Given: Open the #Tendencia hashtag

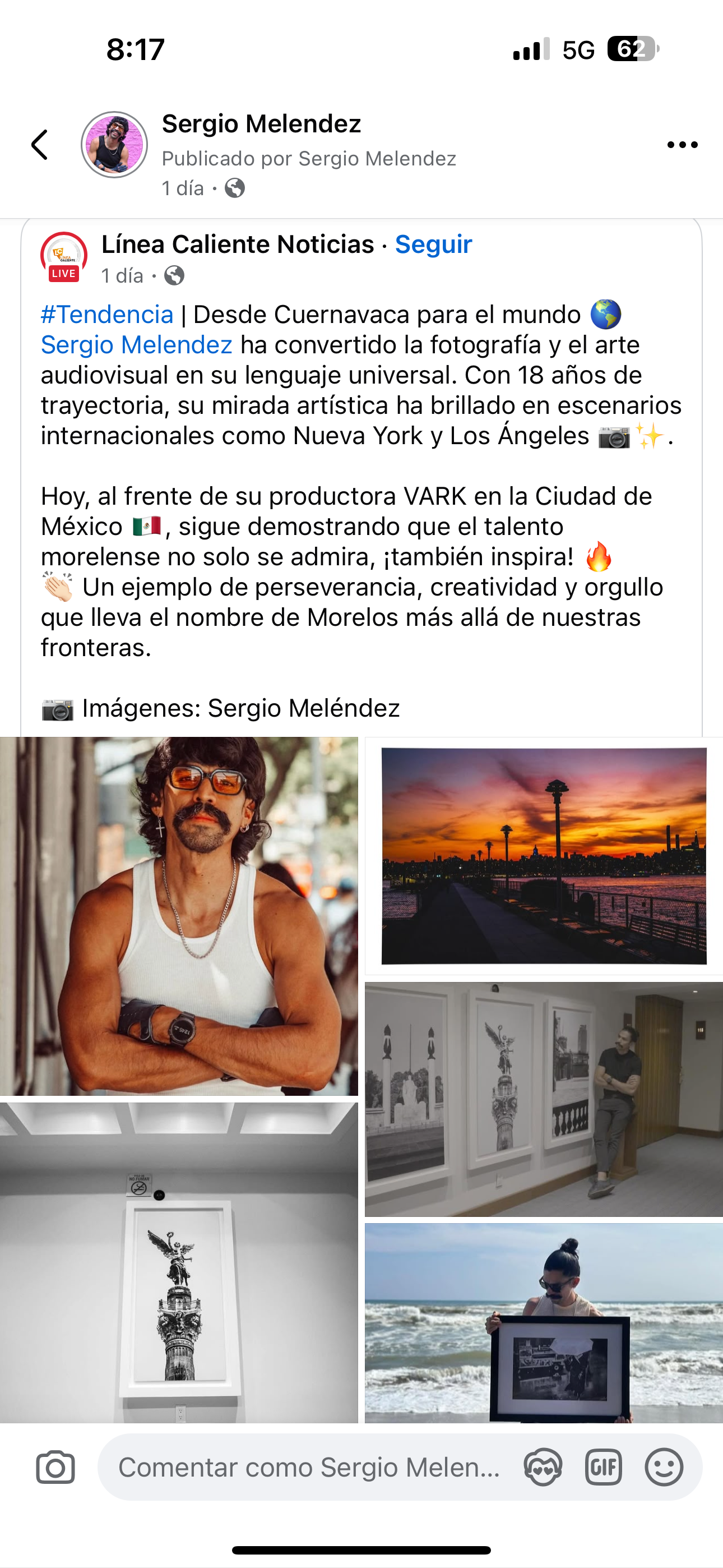Looking at the screenshot, I should coord(107,315).
